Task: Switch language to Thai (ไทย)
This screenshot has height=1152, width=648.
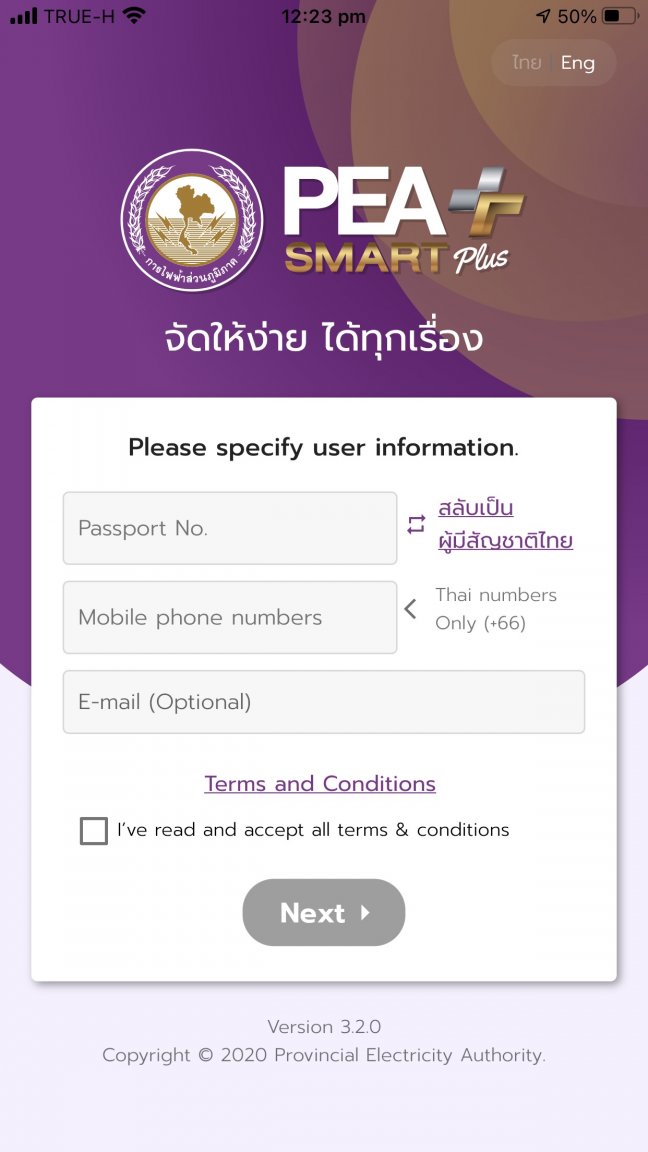Action: (x=526, y=63)
